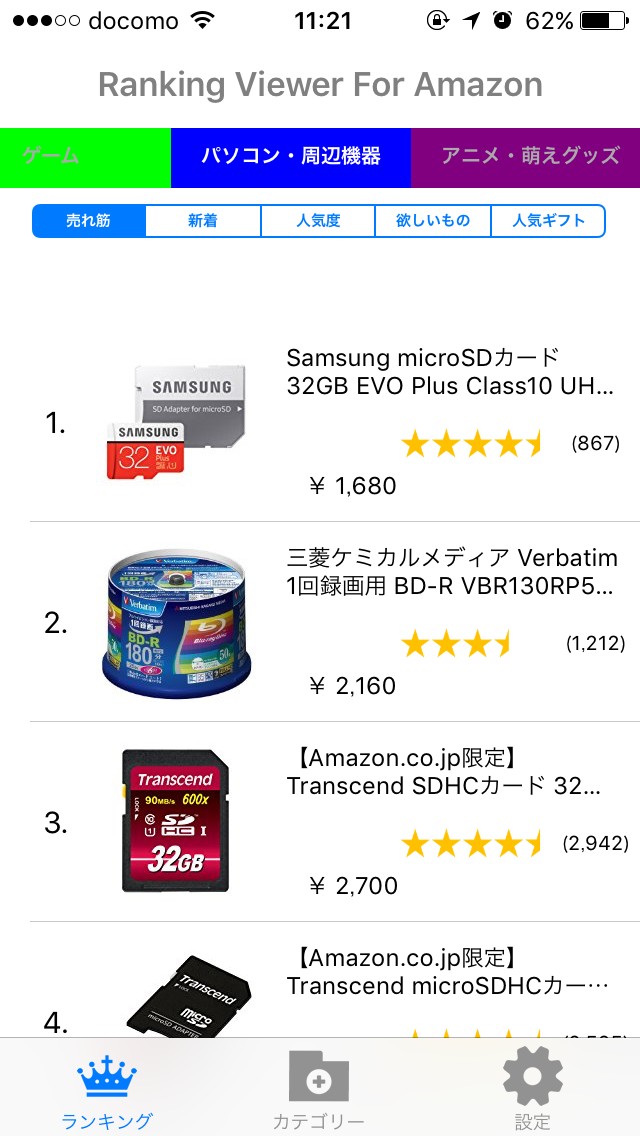Viewport: 640px width, 1136px height.
Task: Go to the ランキング bottom tab
Action: click(x=107, y=1090)
